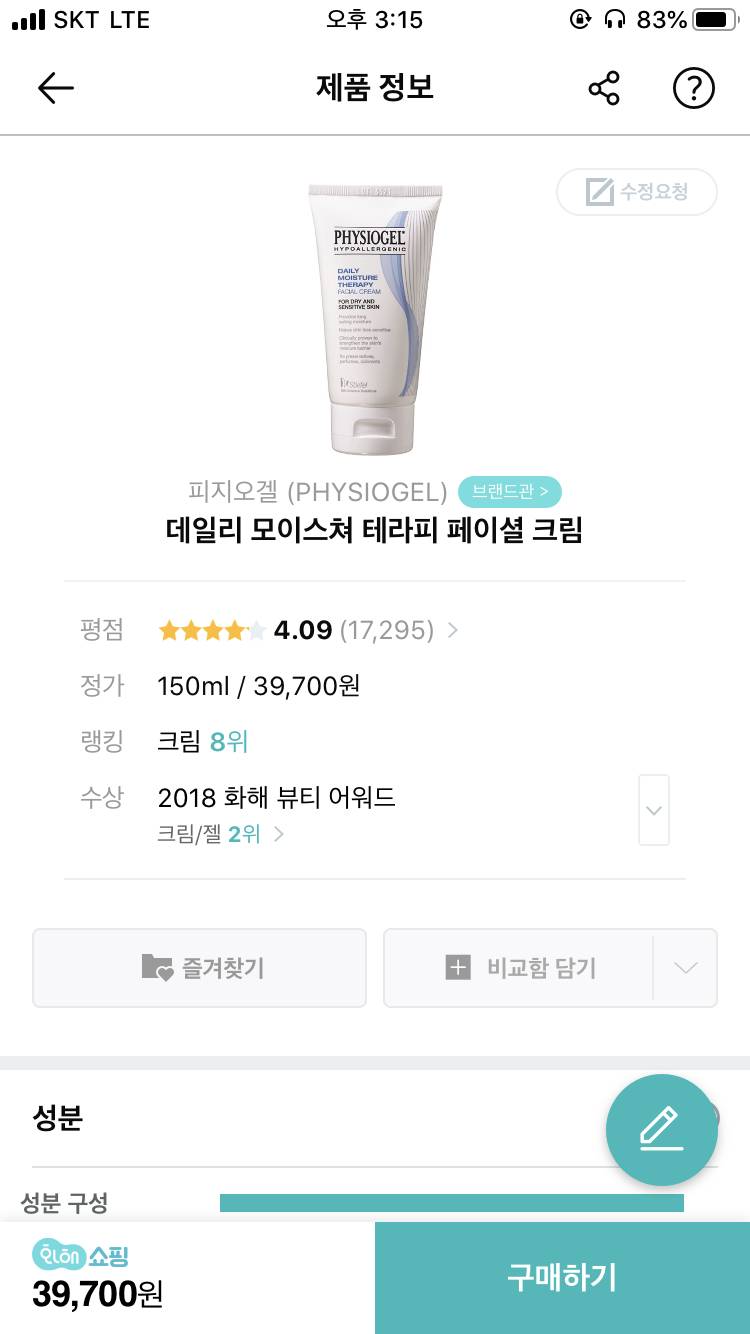Screen dimensions: 750x1334
Task: Open the dropdown arrow beside 비교함 담기
Action: pyautogui.click(x=684, y=967)
